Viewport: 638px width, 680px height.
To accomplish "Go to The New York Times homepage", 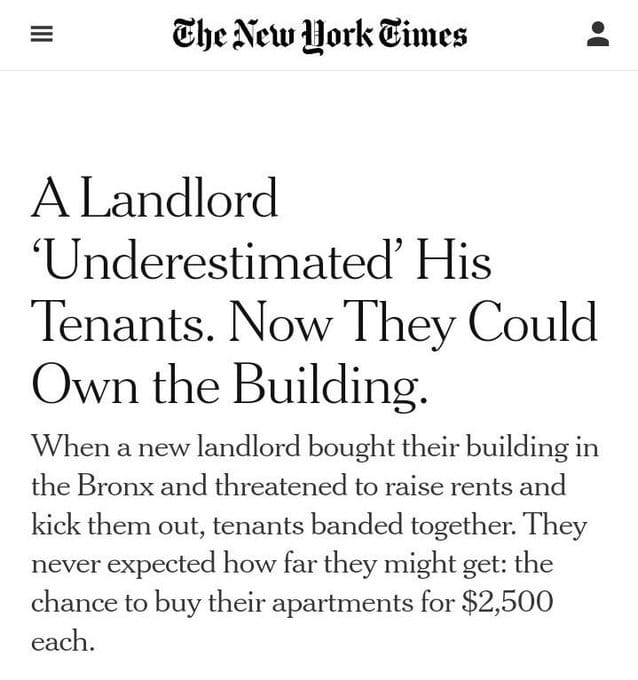I will pyautogui.click(x=319, y=35).
